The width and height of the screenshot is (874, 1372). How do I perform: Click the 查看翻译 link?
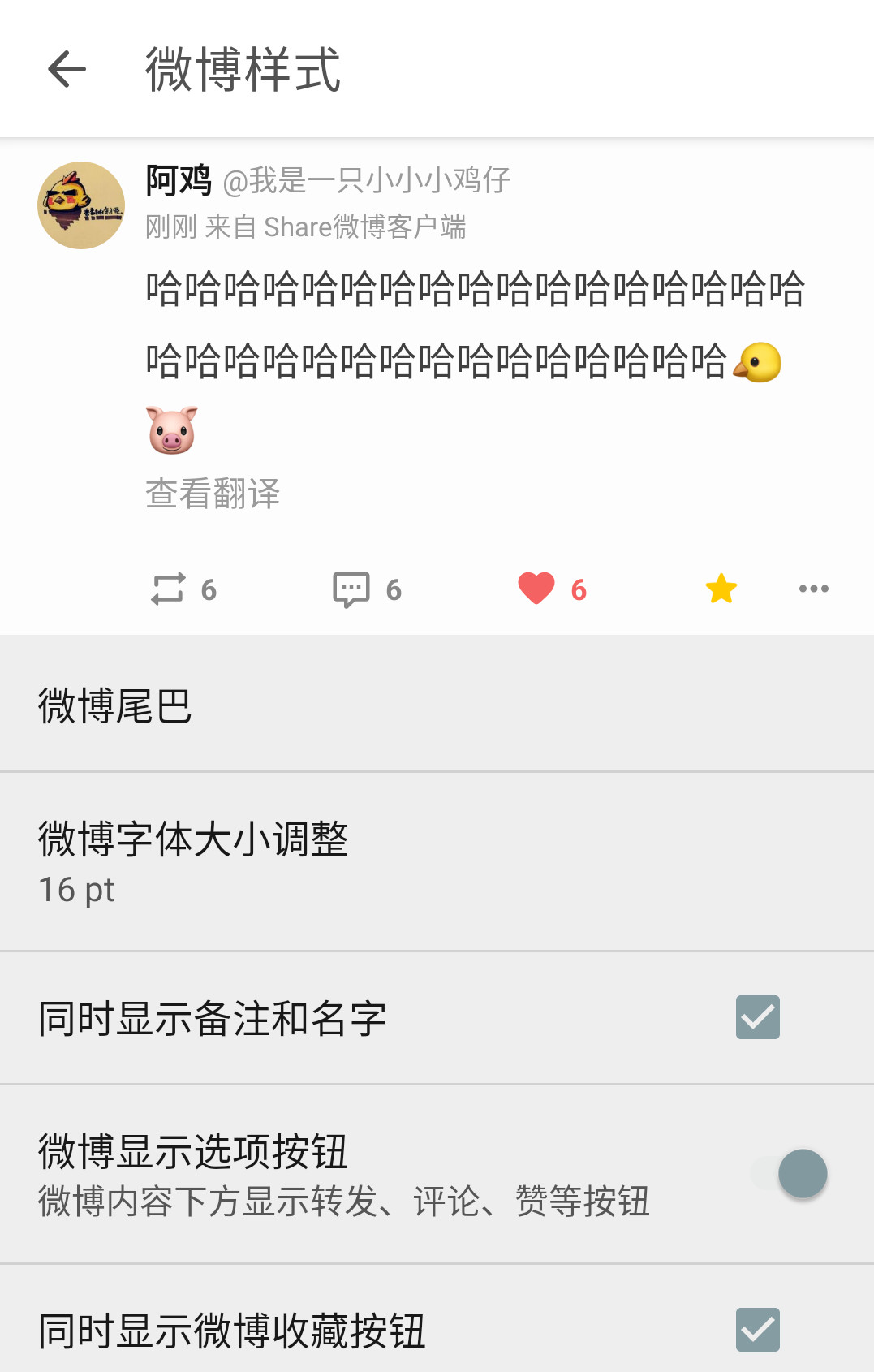[x=211, y=492]
